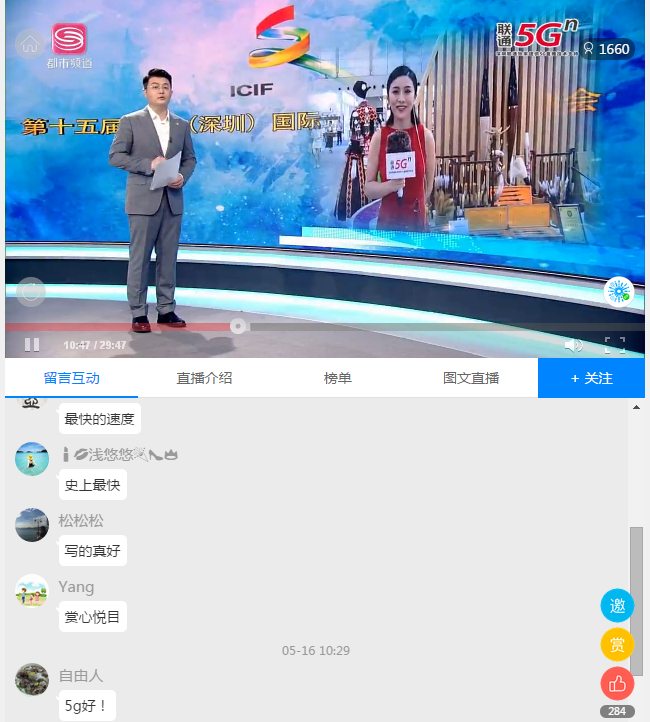Seek along the video progress bar
The width and height of the screenshot is (650, 722).
[x=238, y=326]
